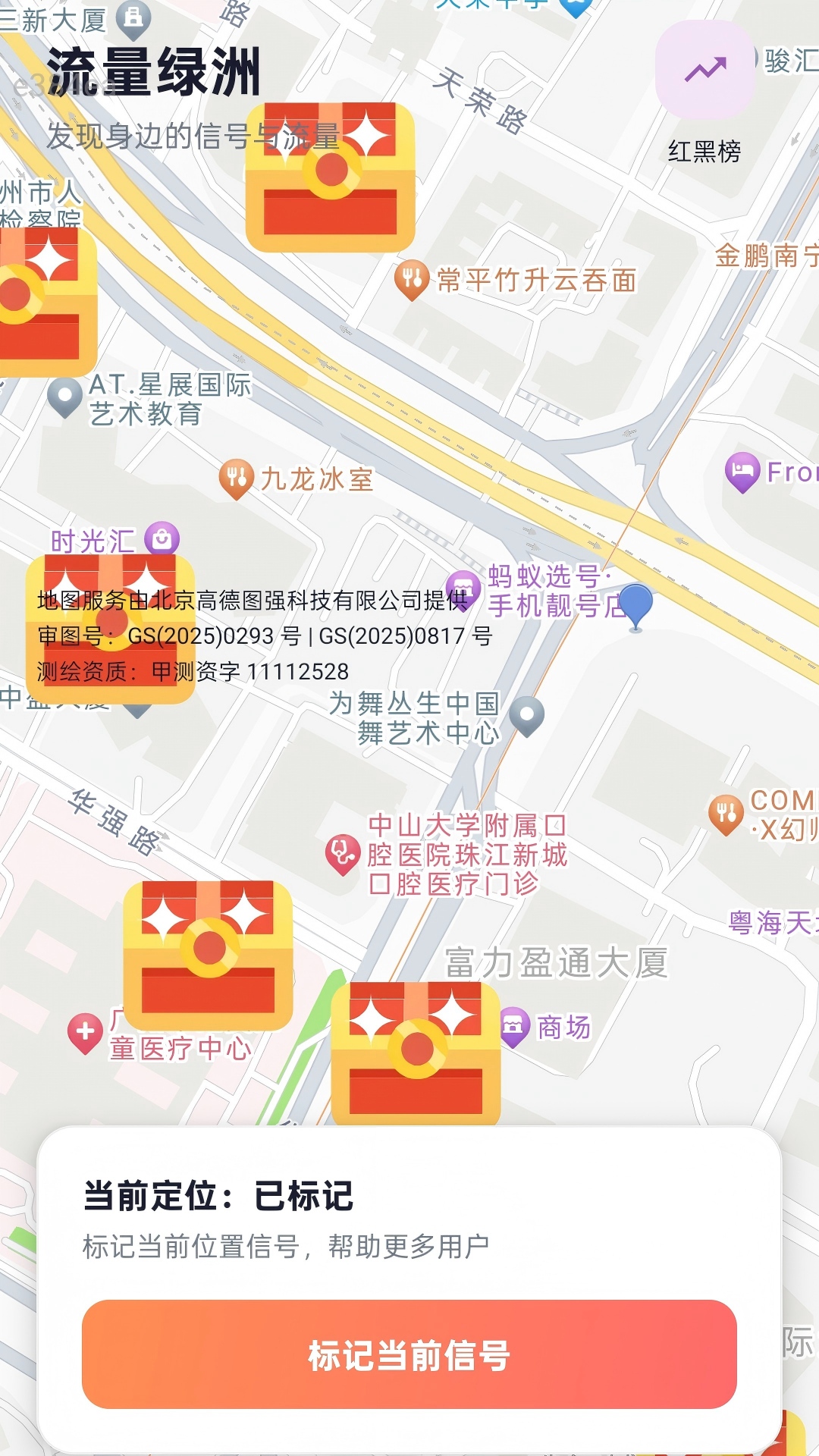This screenshot has width=819, height=1456.
Task: Click the 红黑榜 text label
Action: tap(706, 152)
